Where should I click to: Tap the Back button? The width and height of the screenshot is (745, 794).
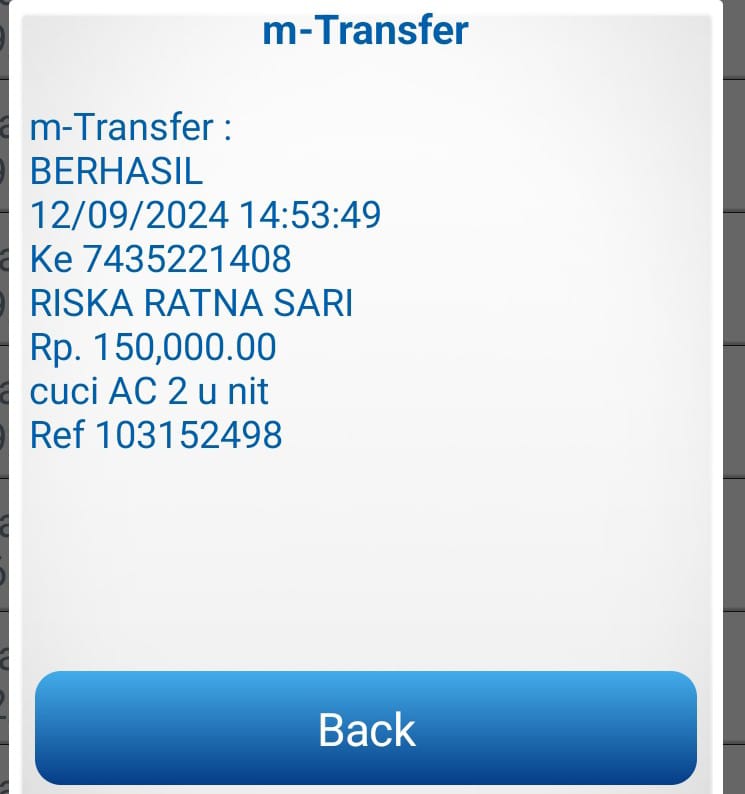point(366,728)
